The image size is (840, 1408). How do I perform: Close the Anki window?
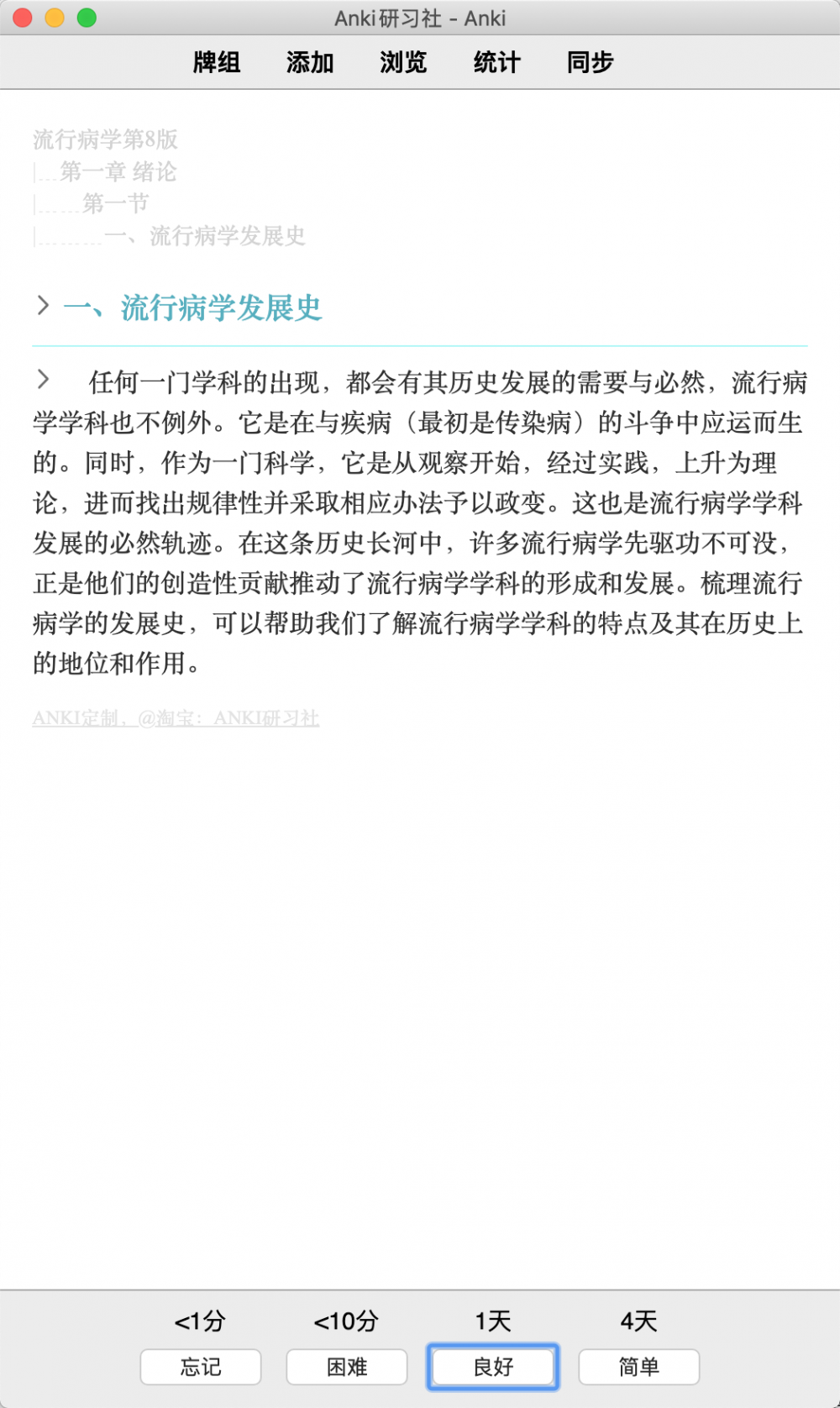[23, 18]
